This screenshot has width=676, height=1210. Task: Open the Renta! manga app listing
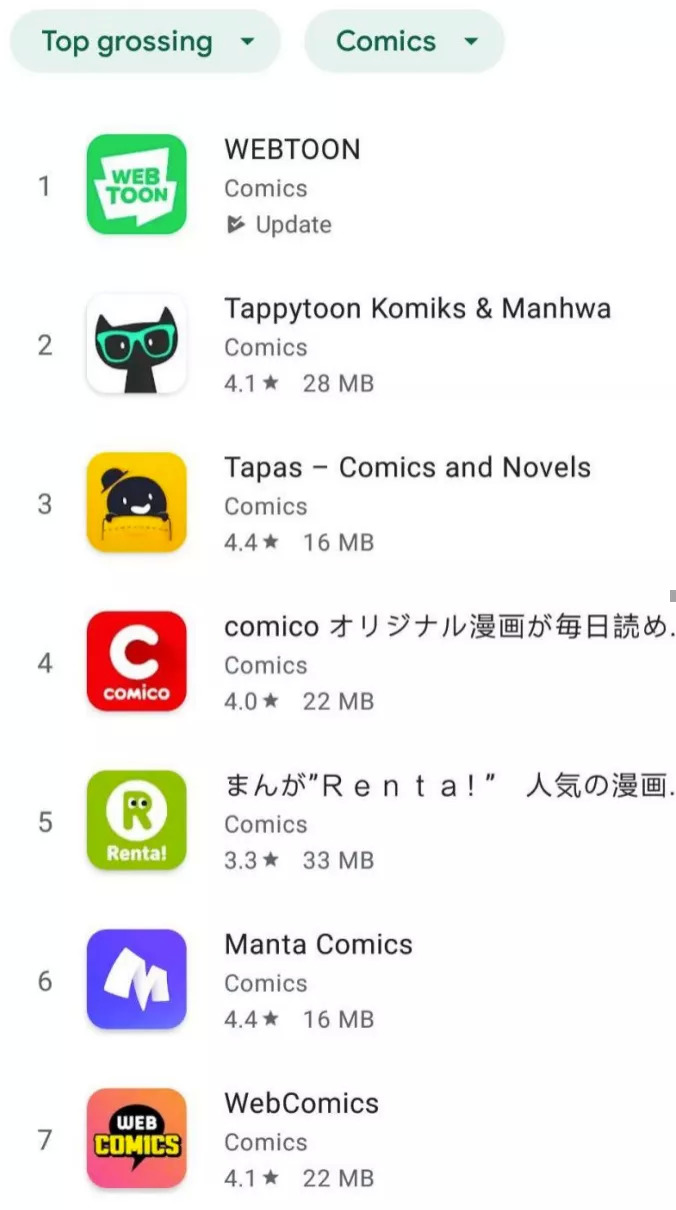tap(446, 786)
